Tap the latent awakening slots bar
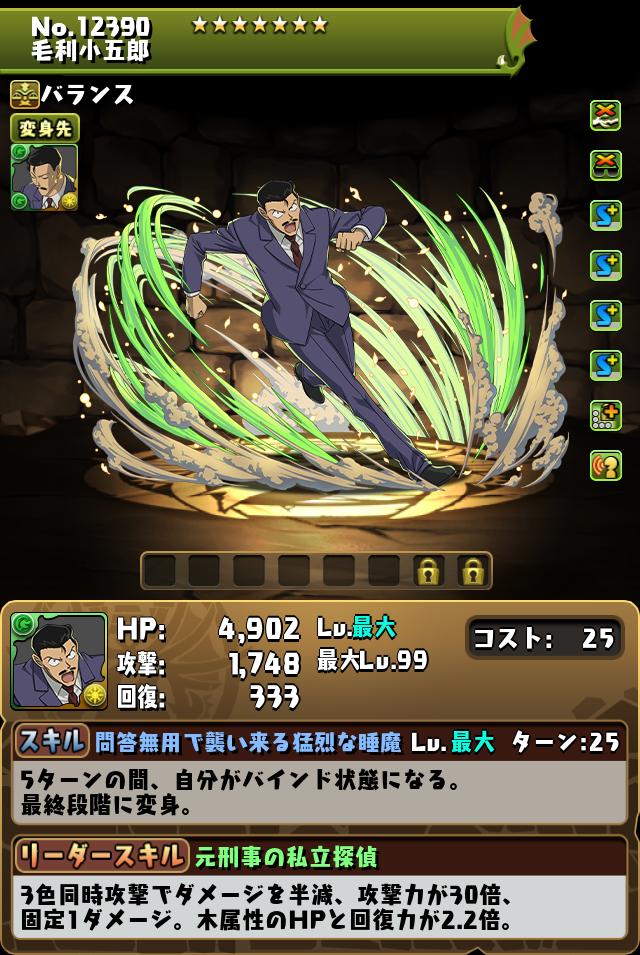 pos(315,571)
